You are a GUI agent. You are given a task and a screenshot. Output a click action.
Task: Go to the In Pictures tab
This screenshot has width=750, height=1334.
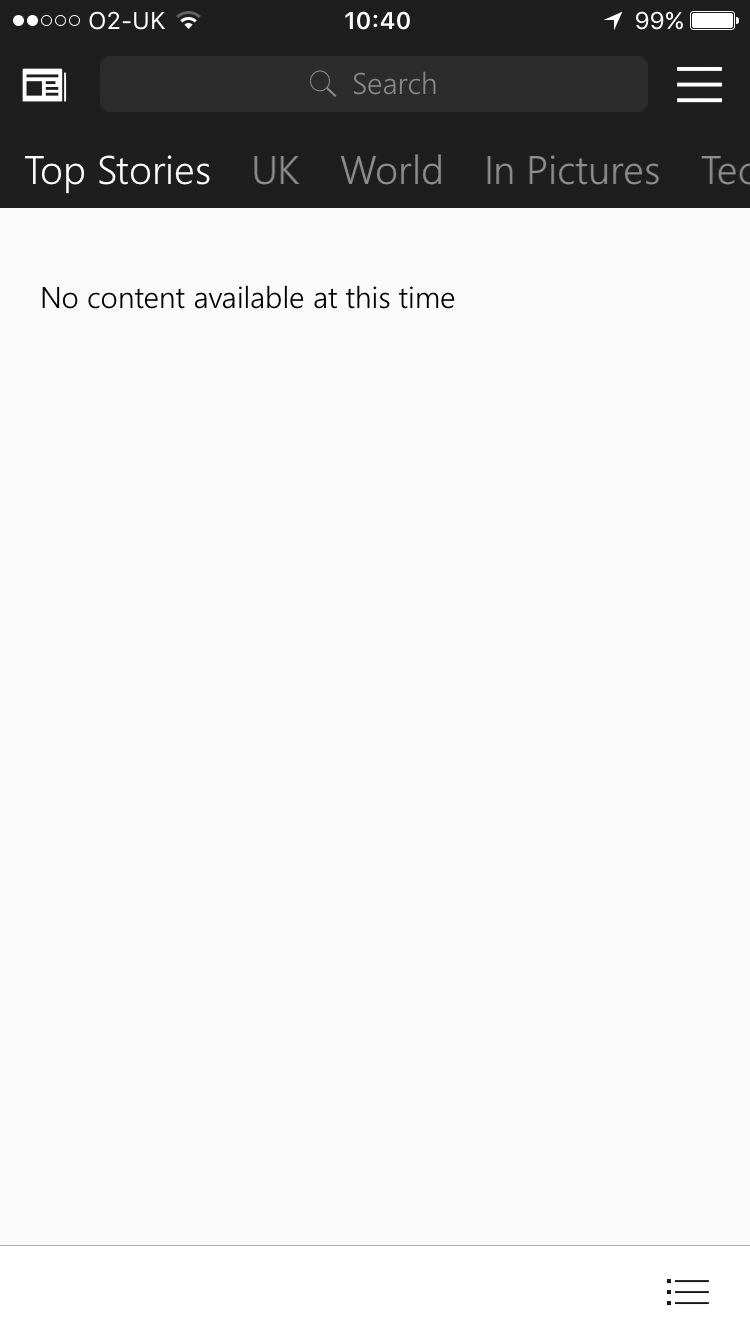(572, 171)
